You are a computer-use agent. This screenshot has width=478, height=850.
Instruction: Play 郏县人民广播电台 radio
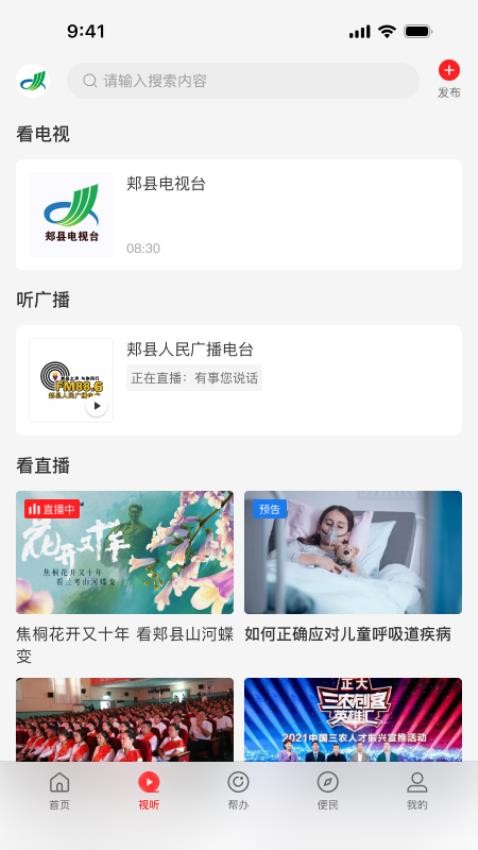point(96,405)
